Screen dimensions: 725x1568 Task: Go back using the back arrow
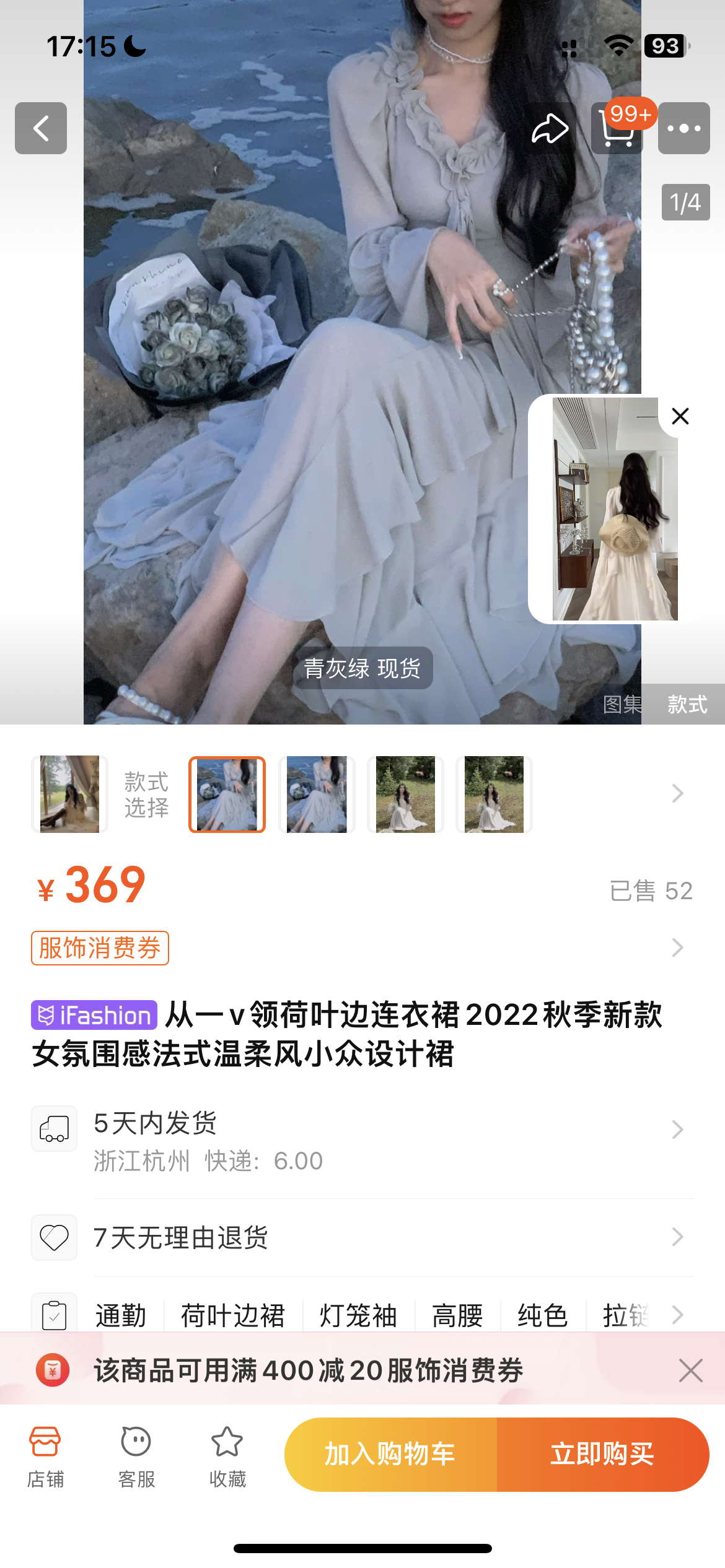(x=41, y=128)
